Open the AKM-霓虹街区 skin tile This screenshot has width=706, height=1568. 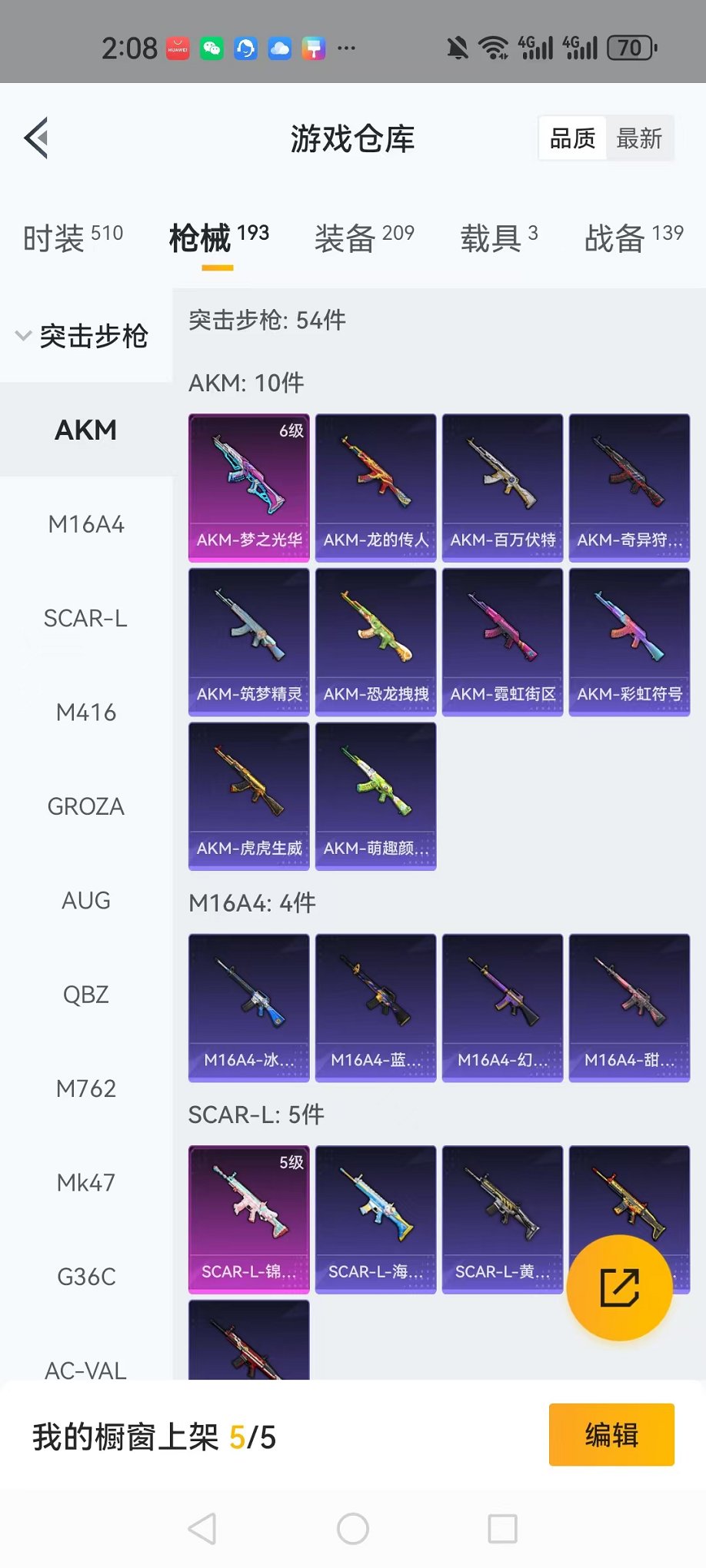(502, 642)
